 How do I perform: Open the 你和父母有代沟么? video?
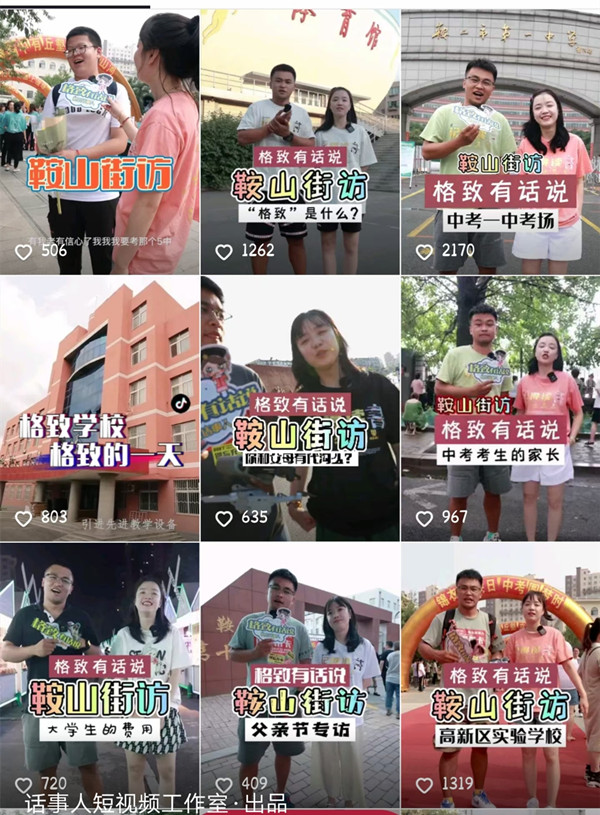(x=299, y=408)
